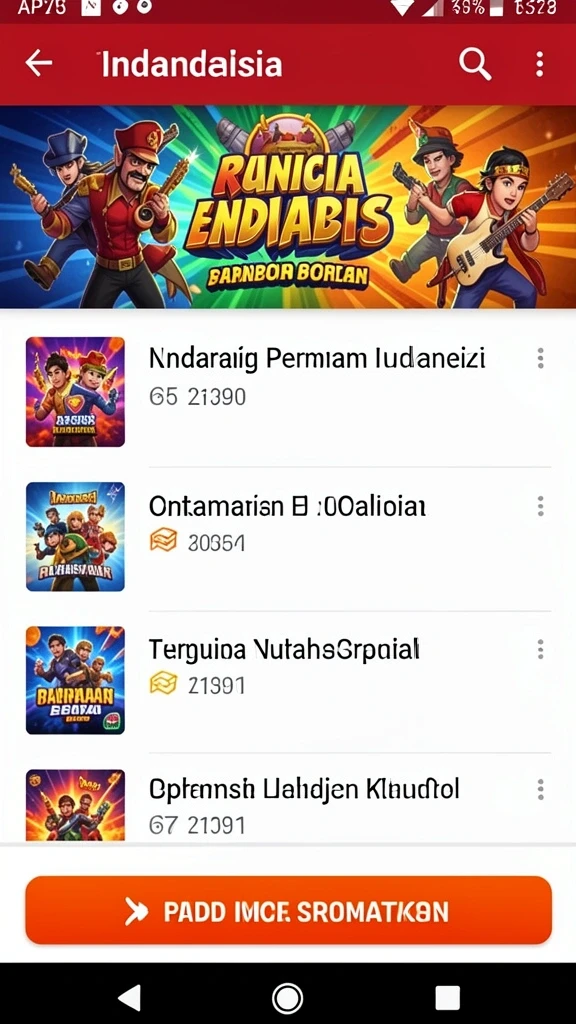This screenshot has height=1024, width=576.
Task: Open the Ndaraiig Permiam Iudaneizi row
Action: click(288, 392)
